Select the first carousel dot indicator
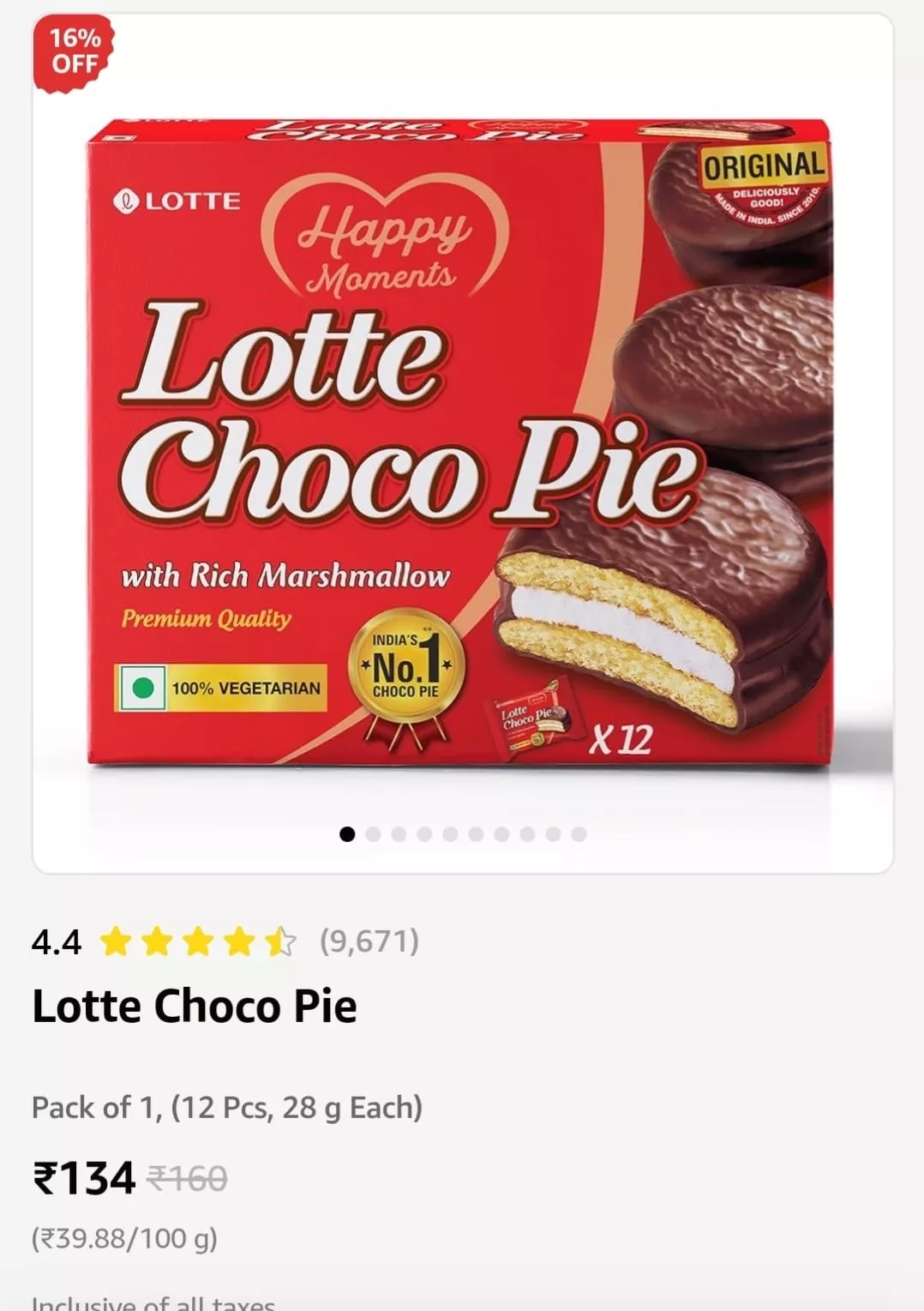Viewport: 924px width, 1311px height. 348,832
